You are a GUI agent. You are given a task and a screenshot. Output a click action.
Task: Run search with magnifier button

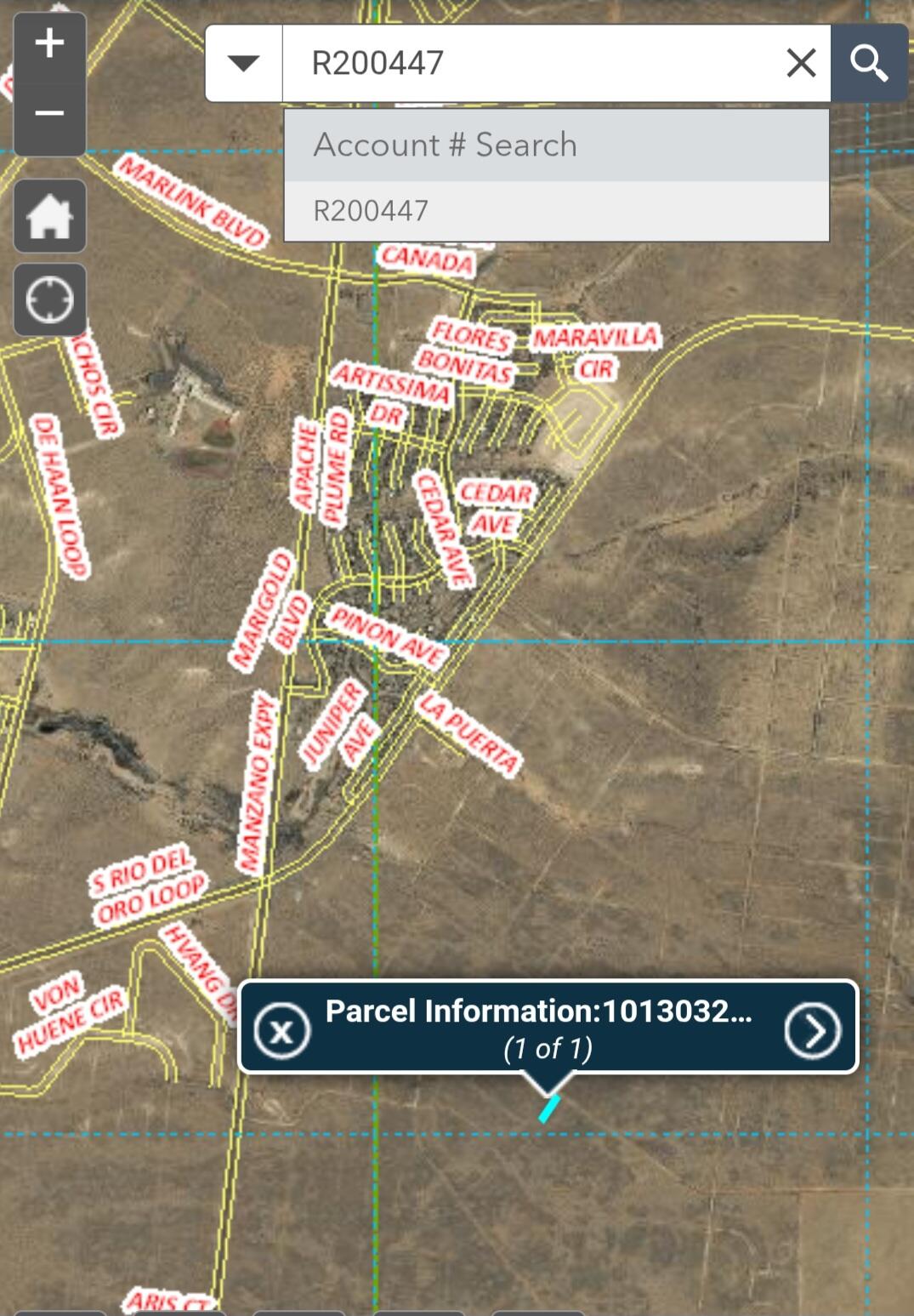click(869, 64)
